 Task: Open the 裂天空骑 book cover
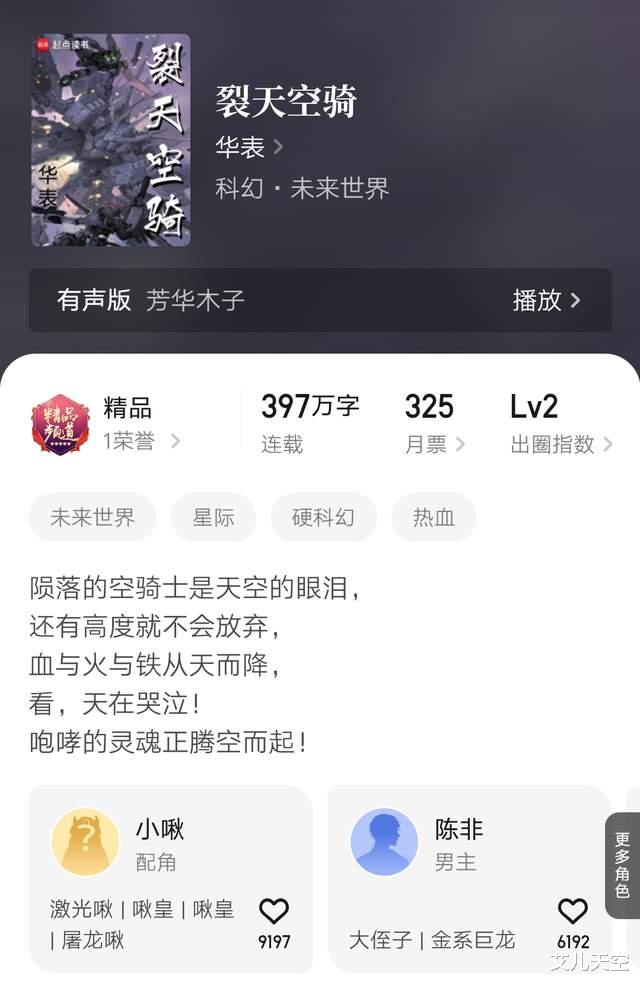(110, 140)
